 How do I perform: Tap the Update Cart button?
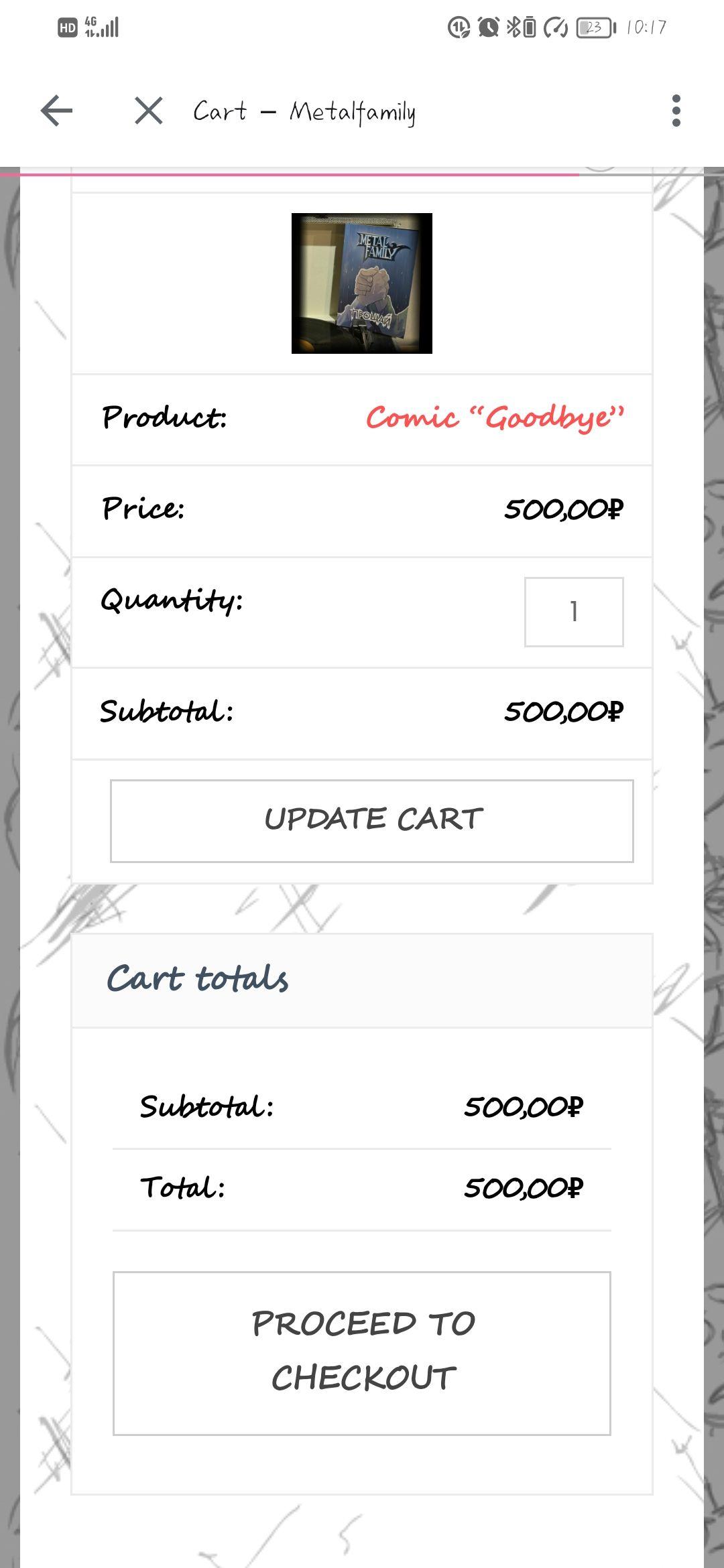[x=372, y=820]
